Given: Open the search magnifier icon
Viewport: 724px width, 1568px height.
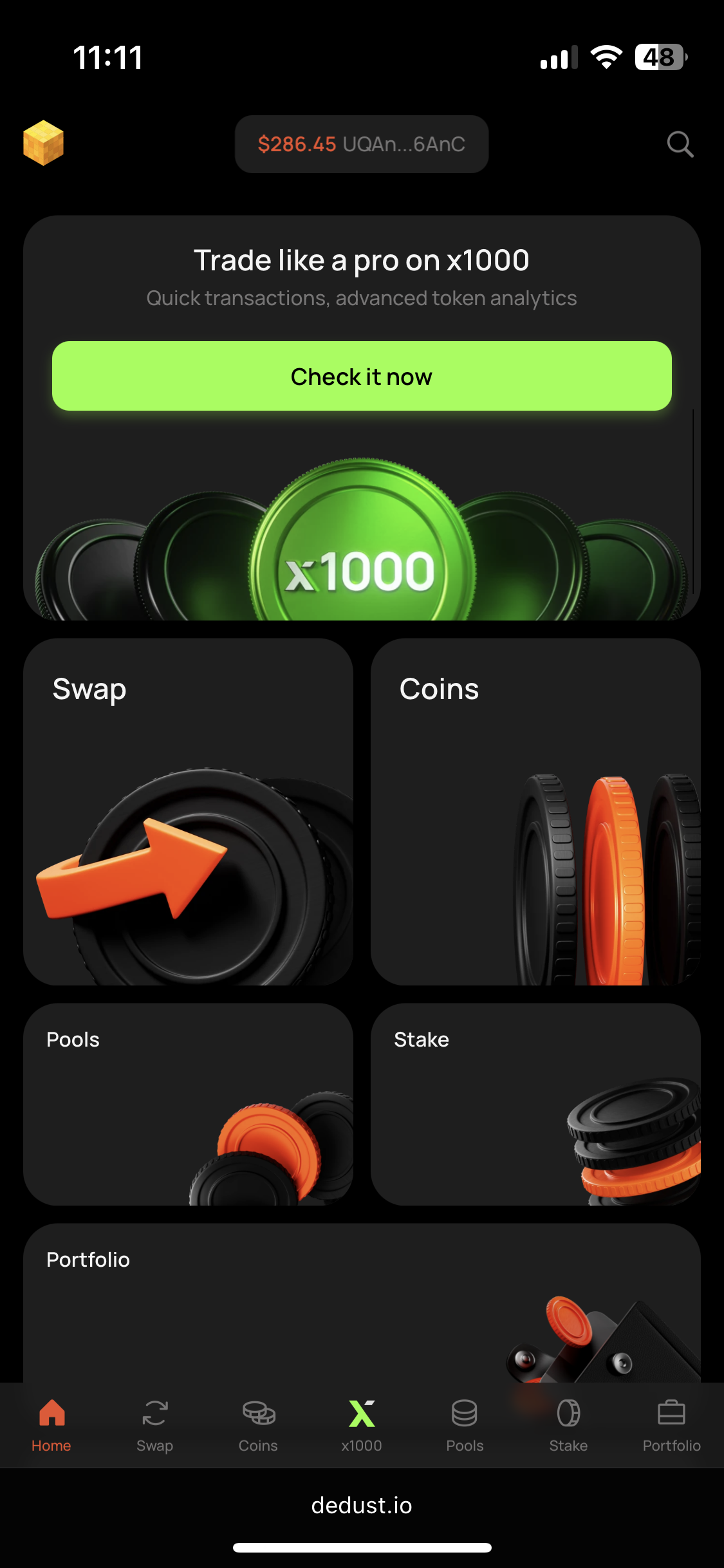Looking at the screenshot, I should [680, 144].
